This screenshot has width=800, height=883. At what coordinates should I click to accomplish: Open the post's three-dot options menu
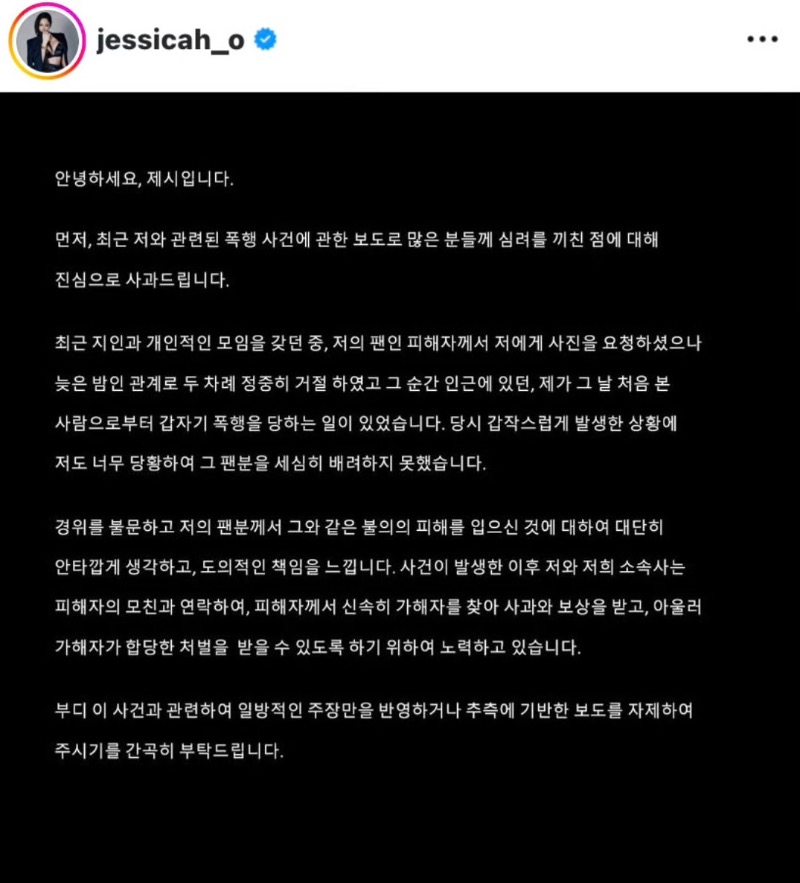(x=762, y=40)
